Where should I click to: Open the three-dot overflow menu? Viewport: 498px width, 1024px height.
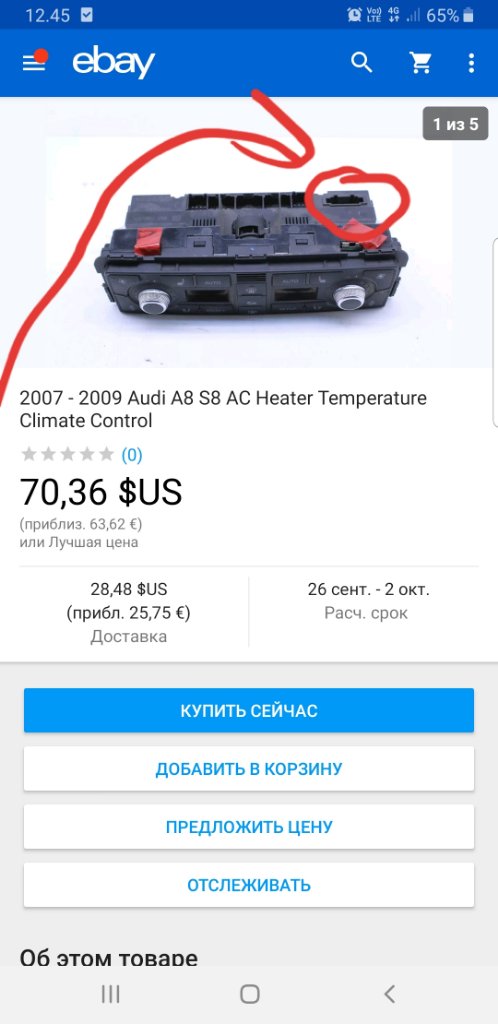471,63
